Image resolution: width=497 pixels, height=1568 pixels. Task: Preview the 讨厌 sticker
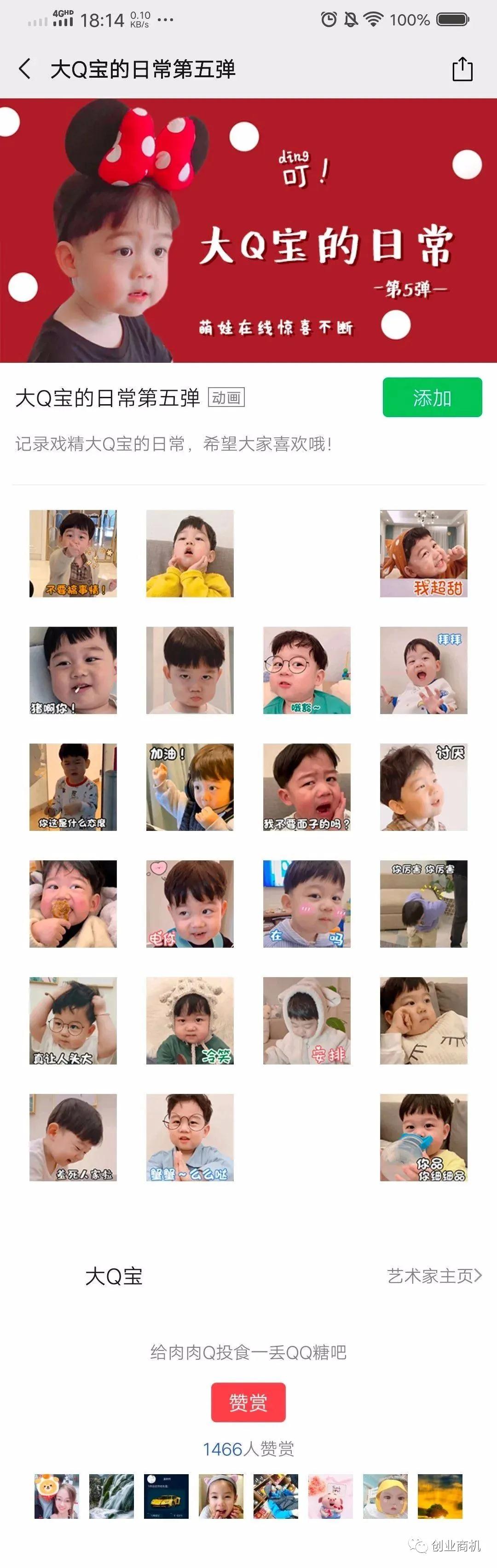coord(423,787)
